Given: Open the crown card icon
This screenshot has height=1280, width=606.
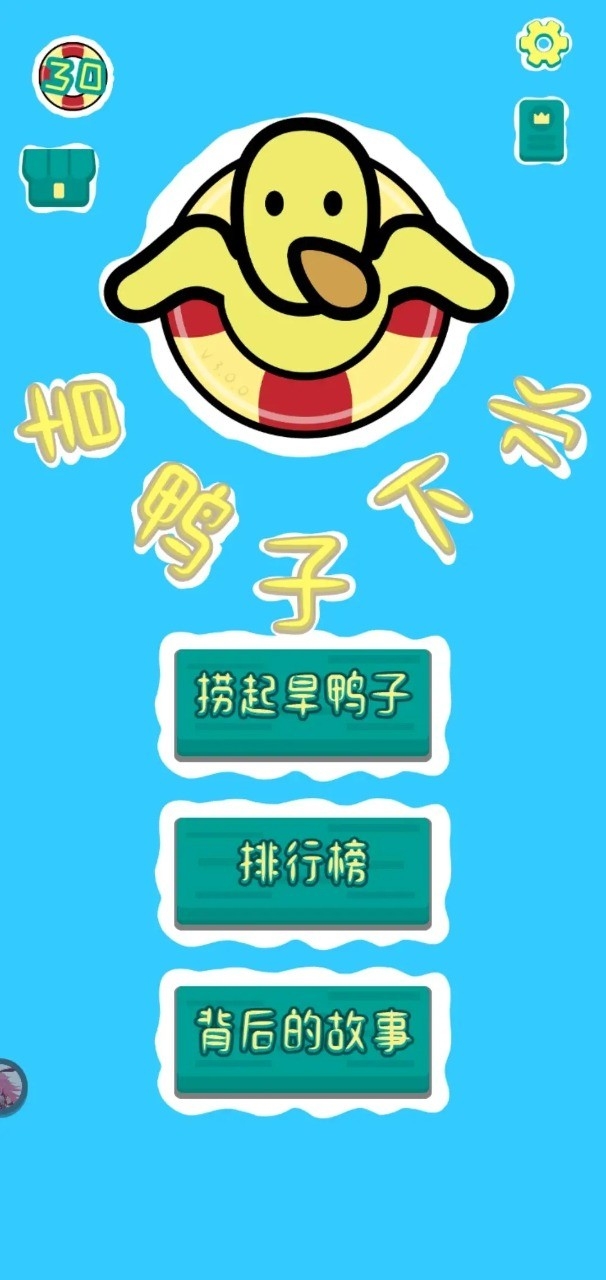Looking at the screenshot, I should tap(542, 130).
